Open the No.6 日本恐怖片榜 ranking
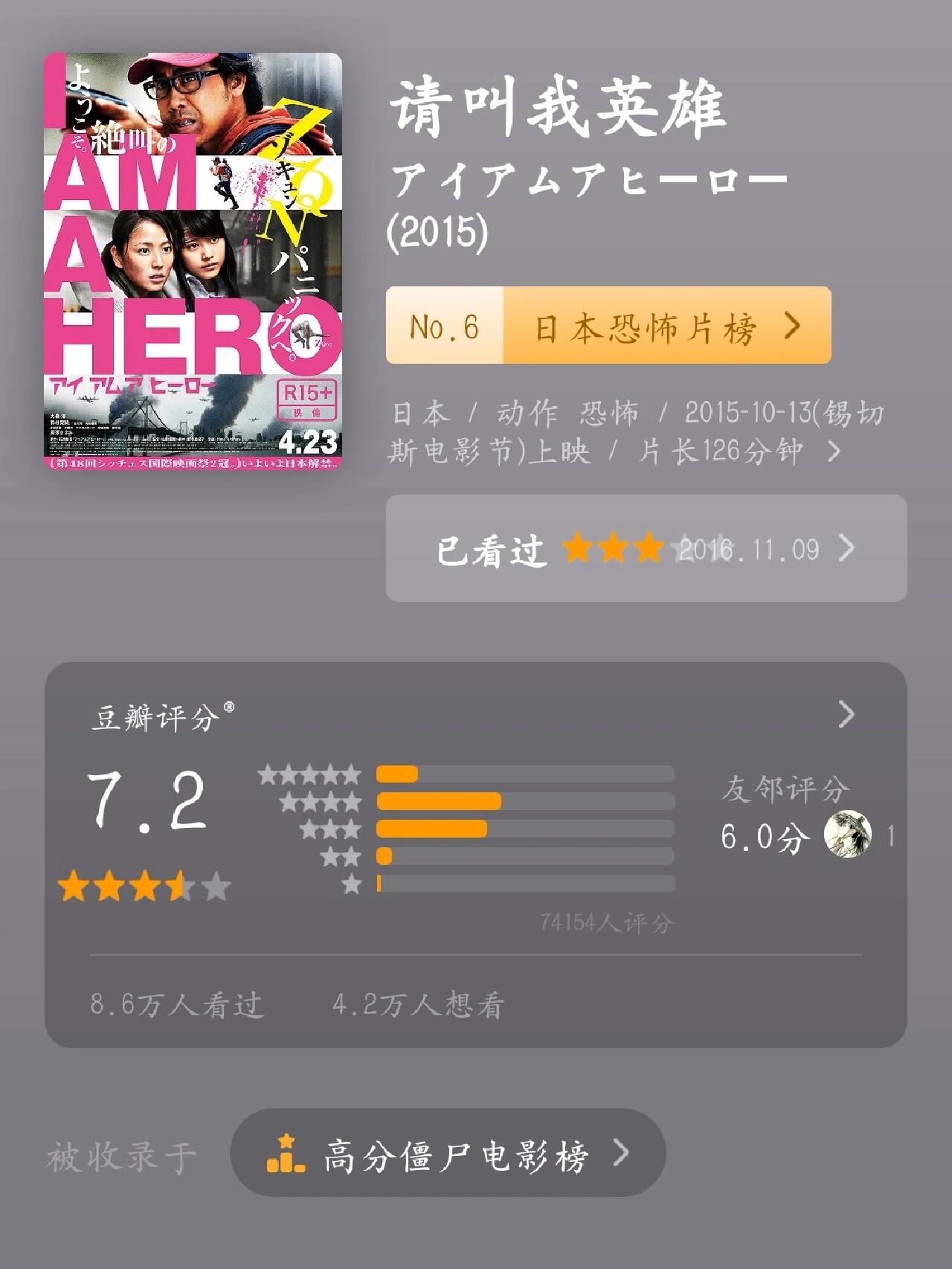Screen dimensions: 952x1269 (x=608, y=326)
